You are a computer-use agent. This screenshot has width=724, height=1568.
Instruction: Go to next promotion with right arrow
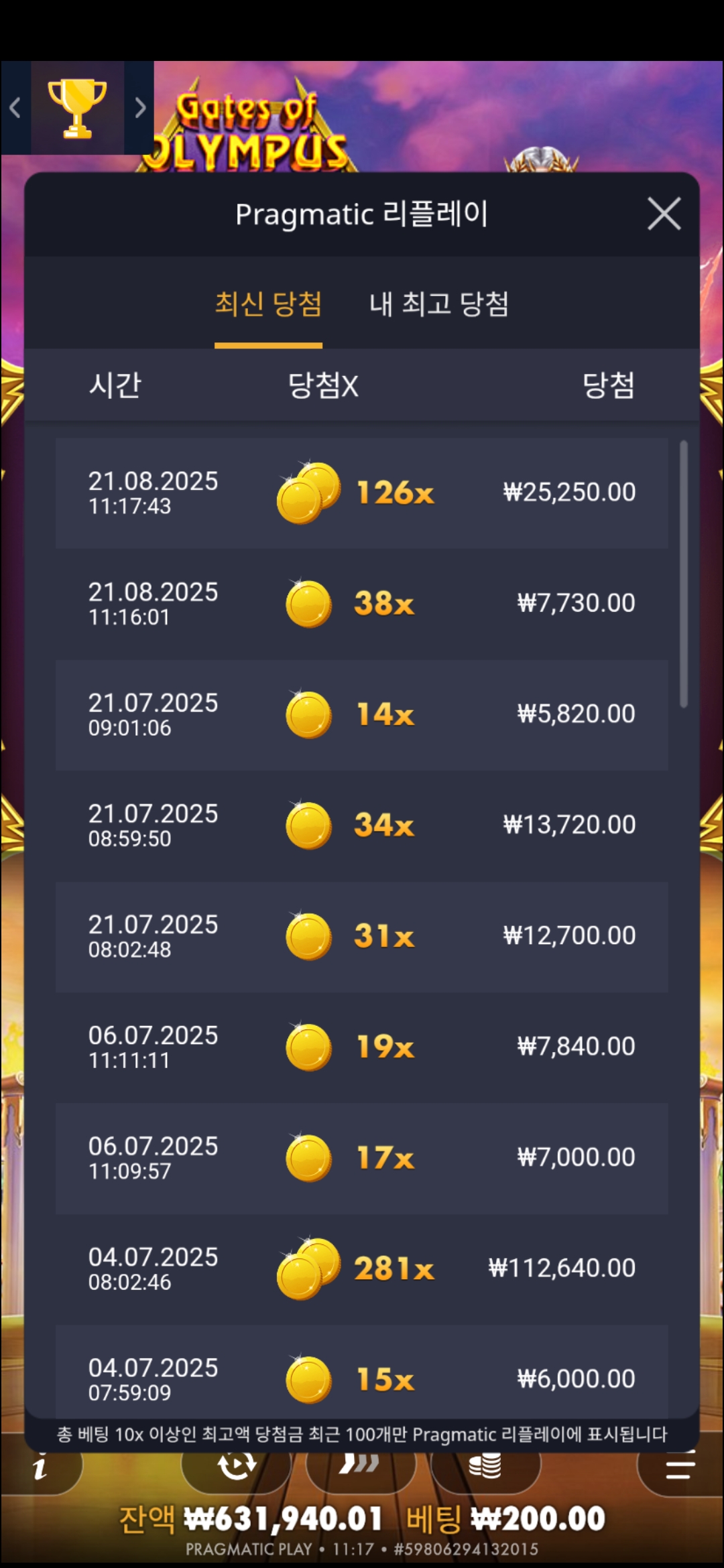click(x=139, y=108)
